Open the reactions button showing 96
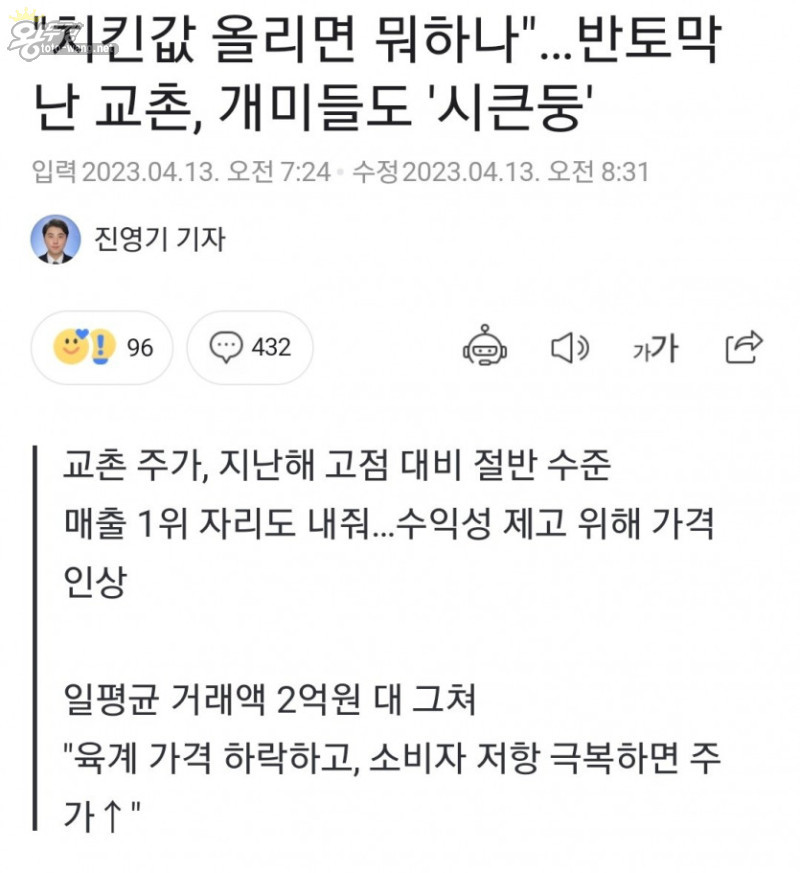Viewport: 800px width, 873px height. tap(102, 348)
